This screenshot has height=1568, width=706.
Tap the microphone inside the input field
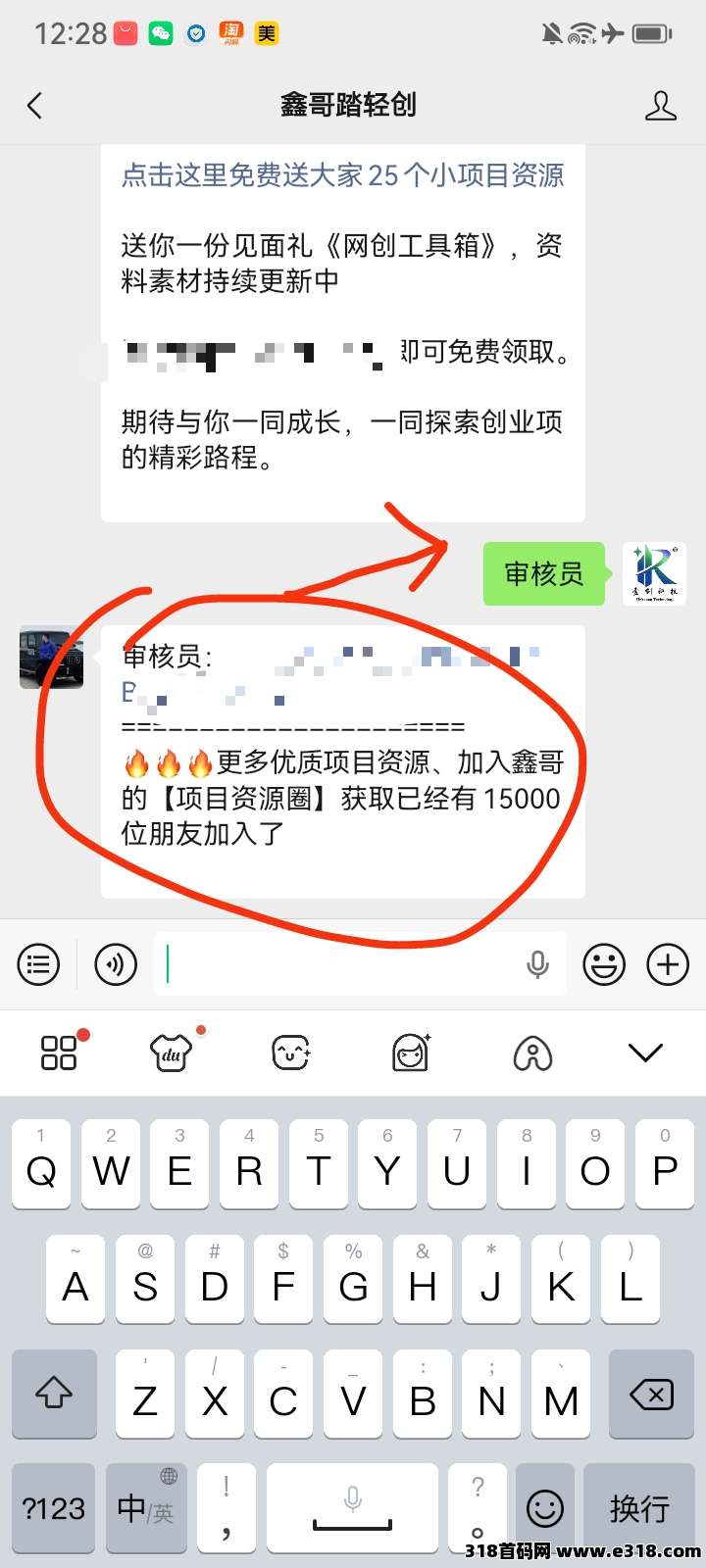tap(537, 965)
